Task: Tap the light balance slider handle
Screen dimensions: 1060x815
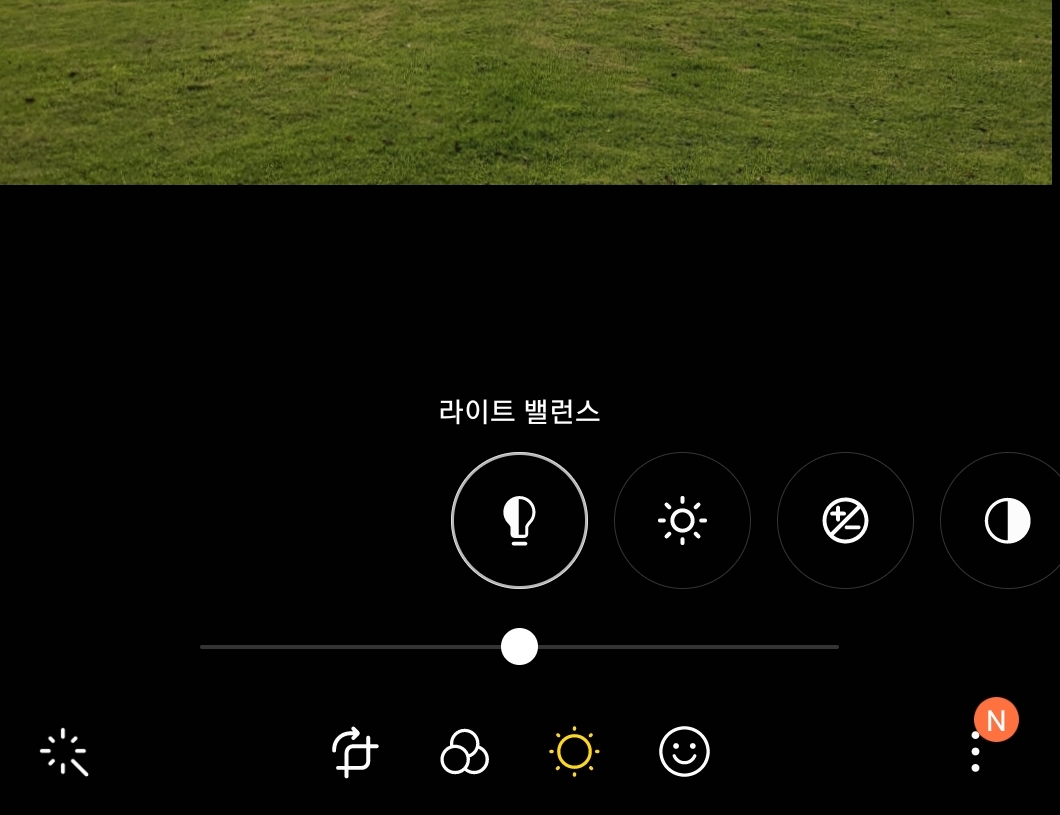Action: click(x=519, y=647)
